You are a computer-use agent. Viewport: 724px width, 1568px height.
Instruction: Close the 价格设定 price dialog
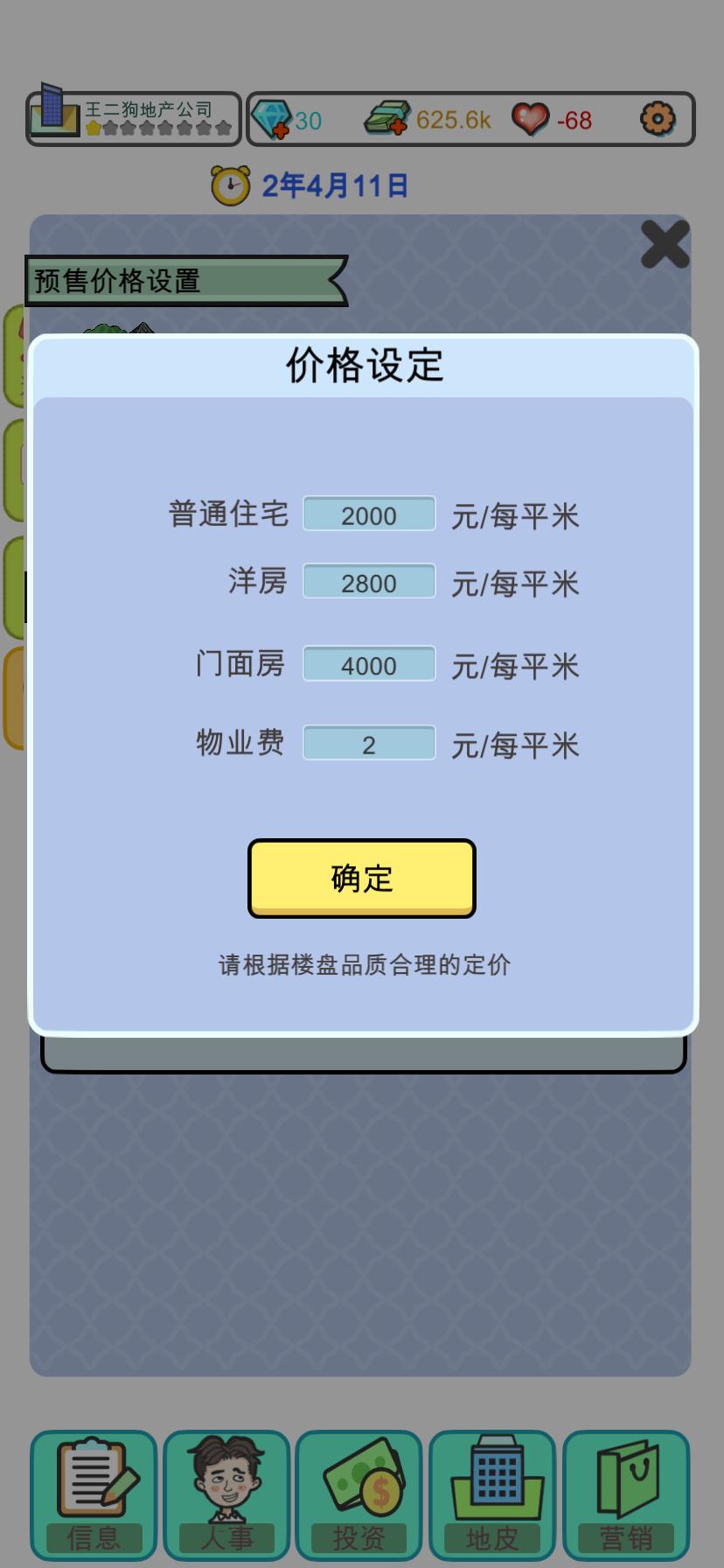tap(664, 245)
